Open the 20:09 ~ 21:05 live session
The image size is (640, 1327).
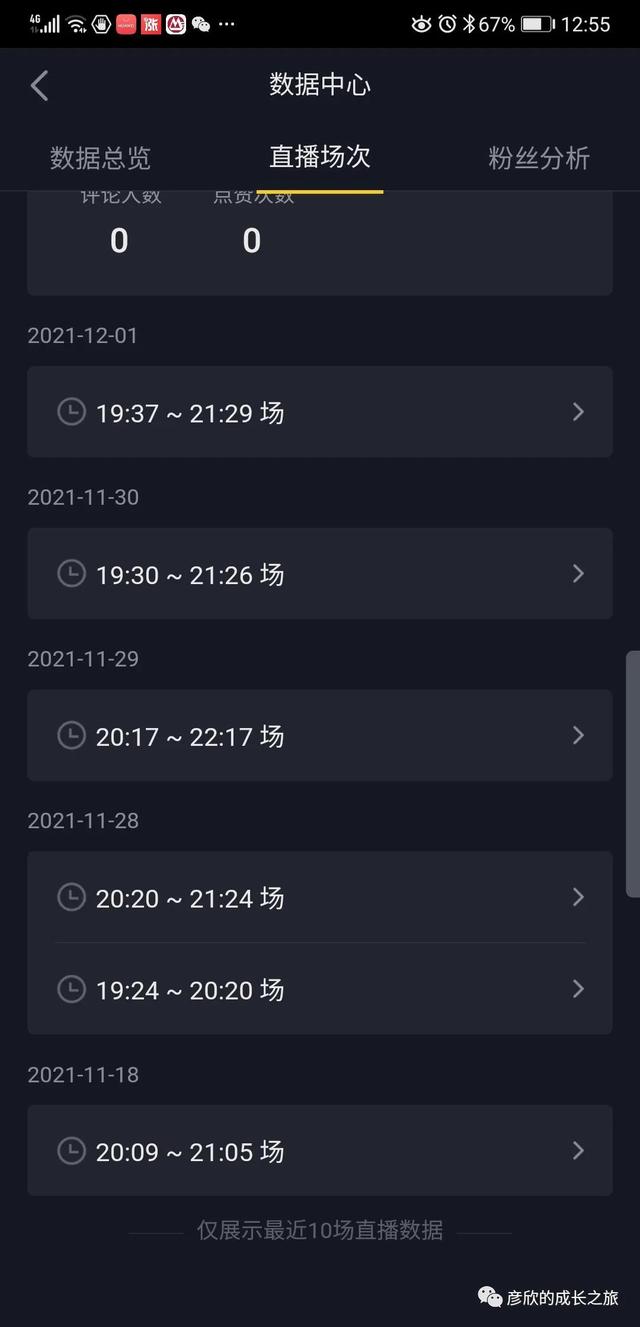point(320,1151)
